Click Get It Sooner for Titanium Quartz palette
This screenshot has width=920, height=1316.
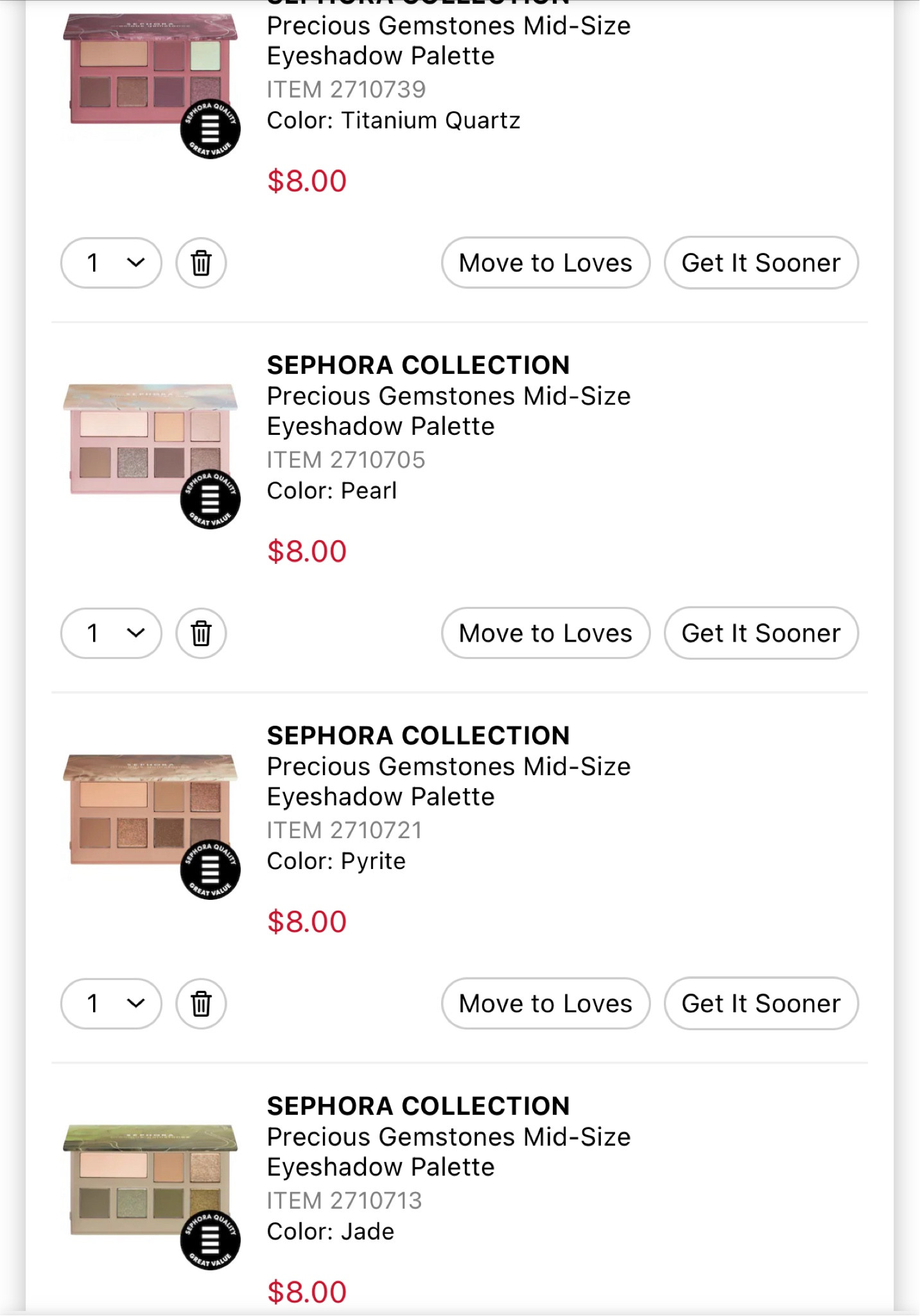coord(760,263)
